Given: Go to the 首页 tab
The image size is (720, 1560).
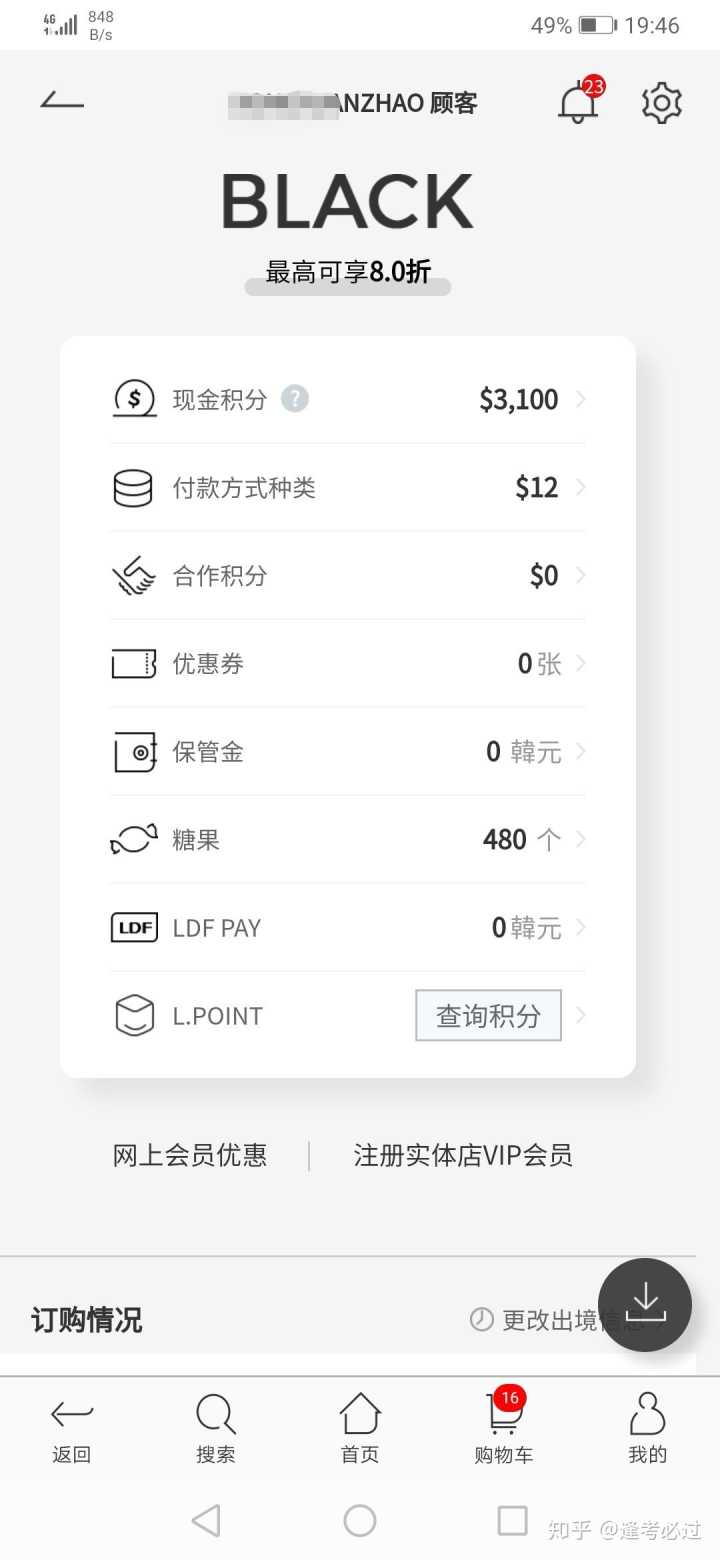Looking at the screenshot, I should coord(360,1430).
